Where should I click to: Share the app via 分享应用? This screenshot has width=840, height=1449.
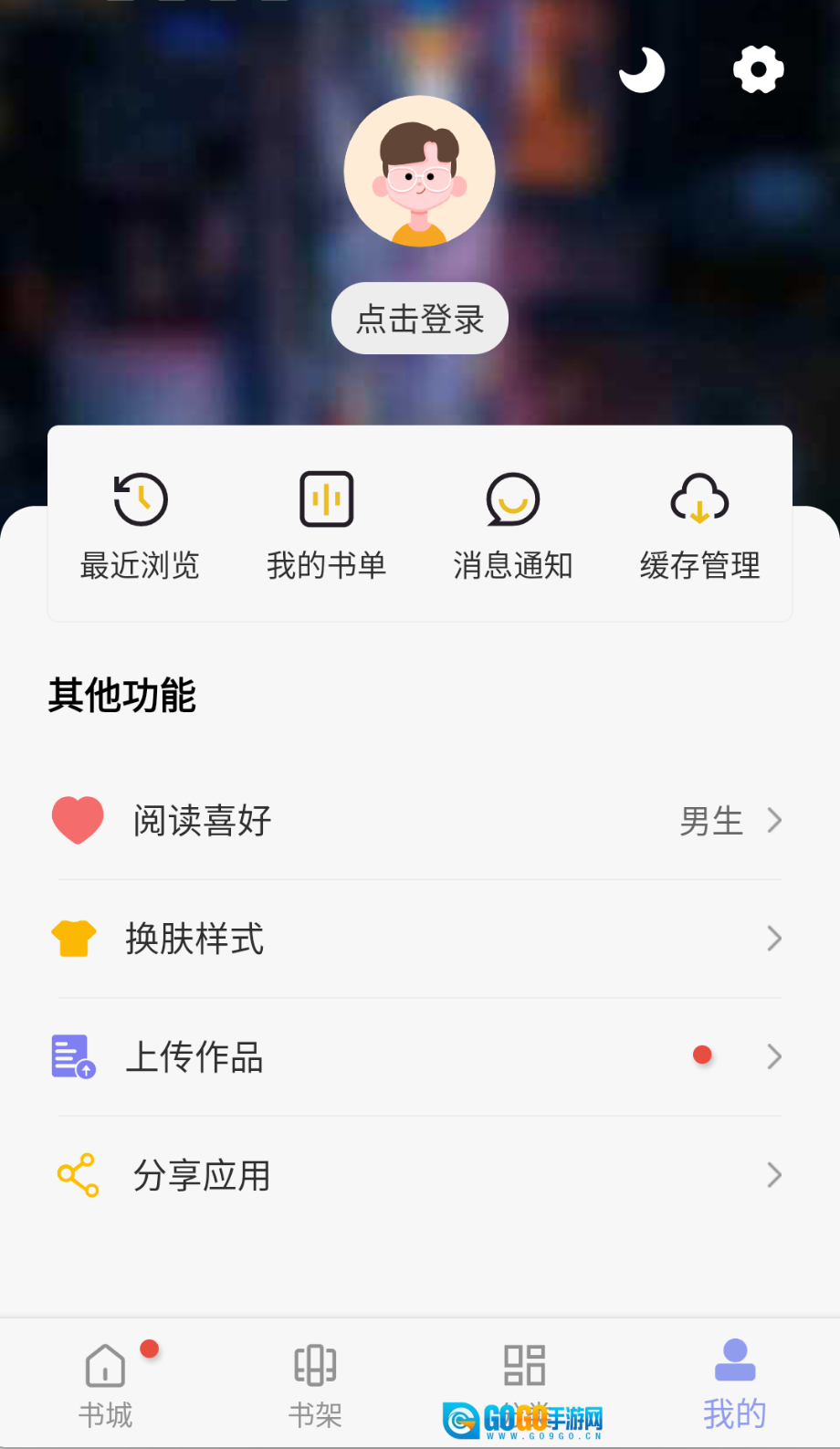(x=420, y=1175)
